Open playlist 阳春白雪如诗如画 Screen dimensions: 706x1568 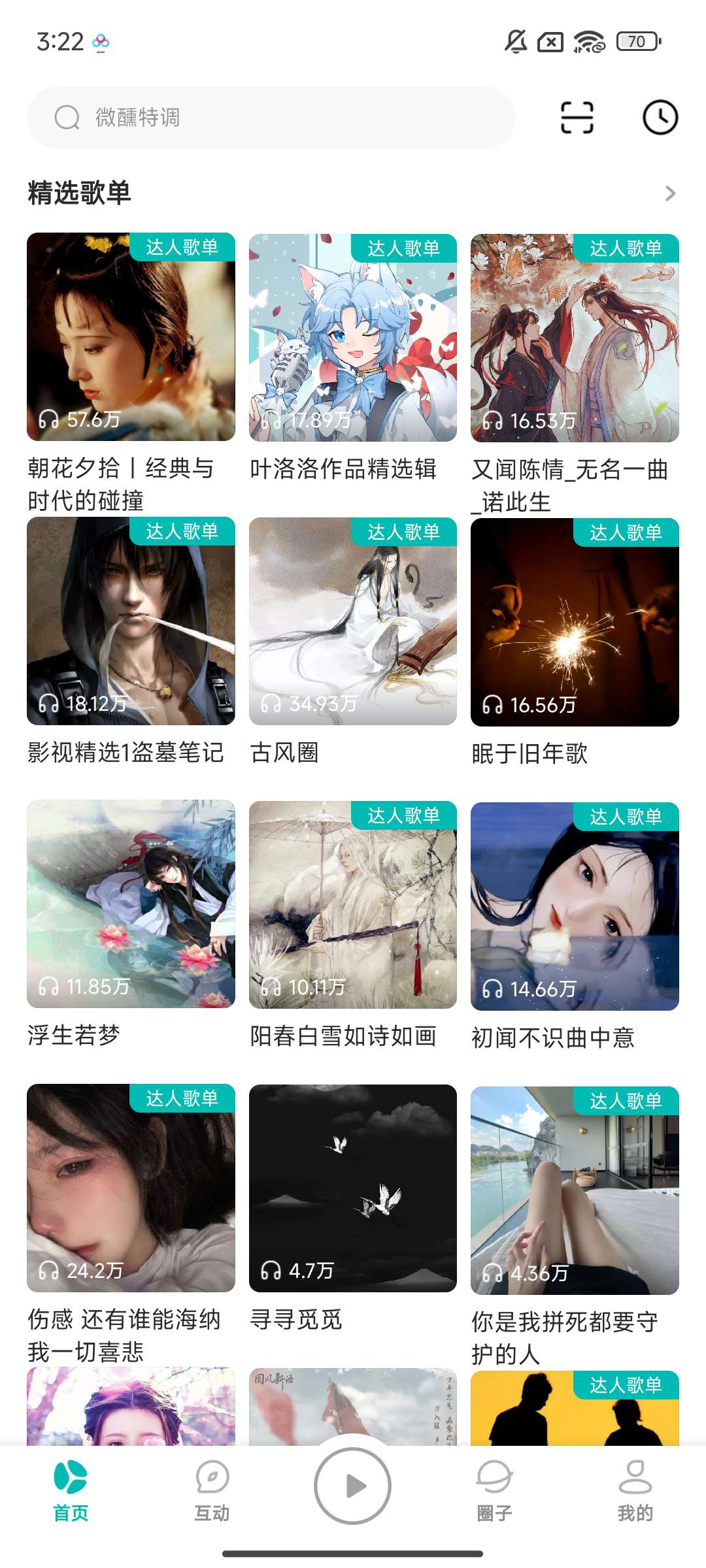coord(353,904)
